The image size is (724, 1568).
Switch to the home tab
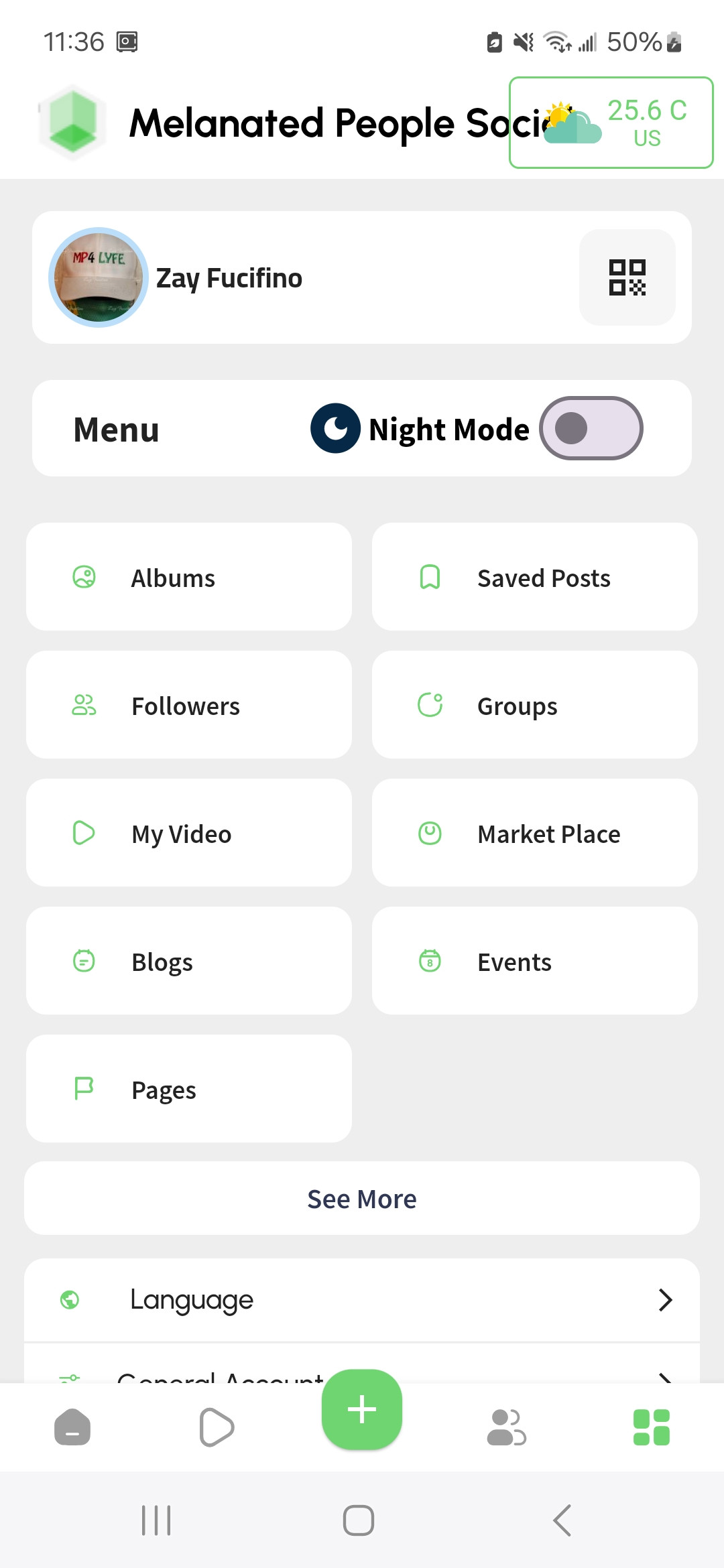(72, 1427)
